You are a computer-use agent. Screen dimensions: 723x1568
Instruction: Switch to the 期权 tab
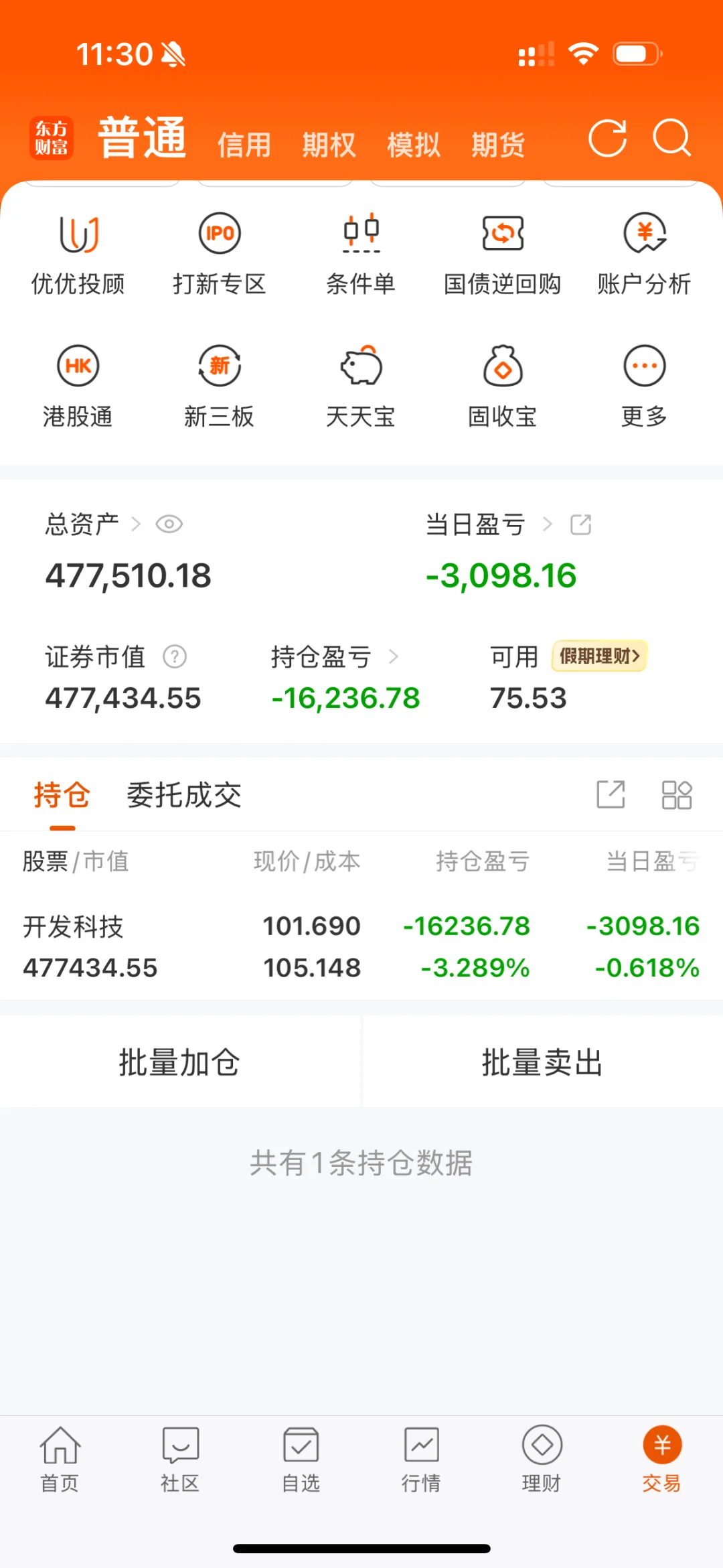point(329,145)
